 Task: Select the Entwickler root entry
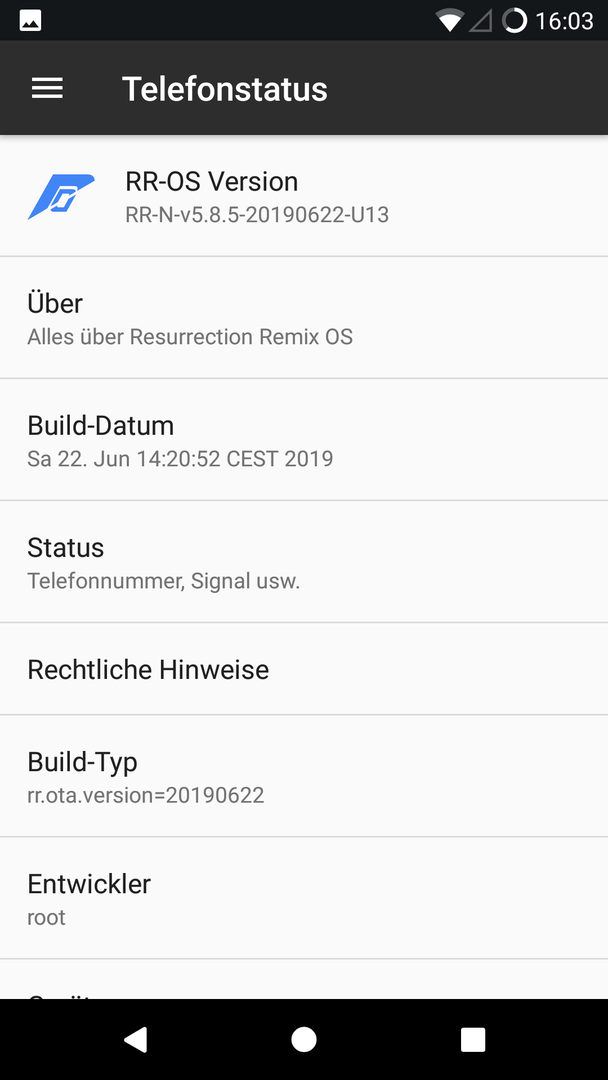304,898
